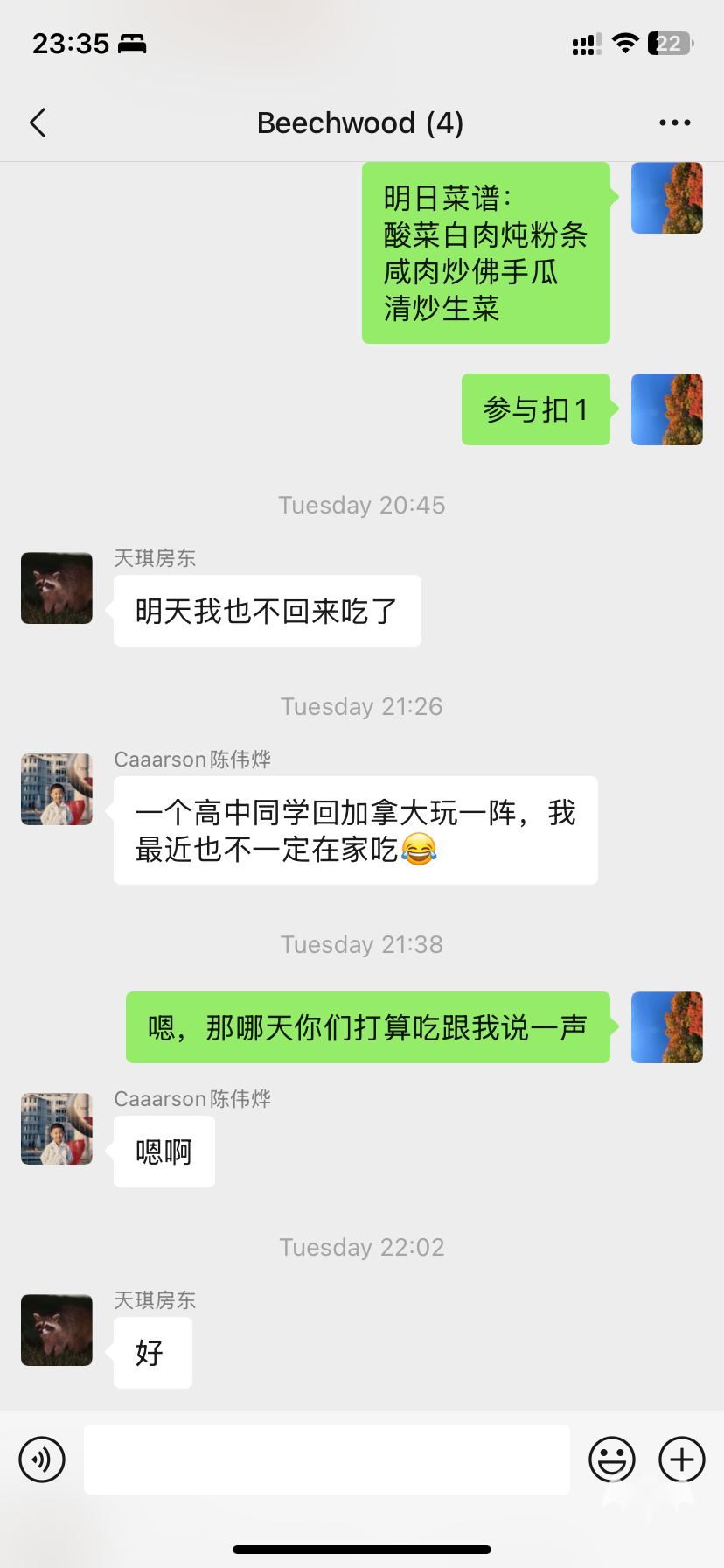Tap the message input field
The height and width of the screenshot is (1568, 724).
tap(326, 1459)
